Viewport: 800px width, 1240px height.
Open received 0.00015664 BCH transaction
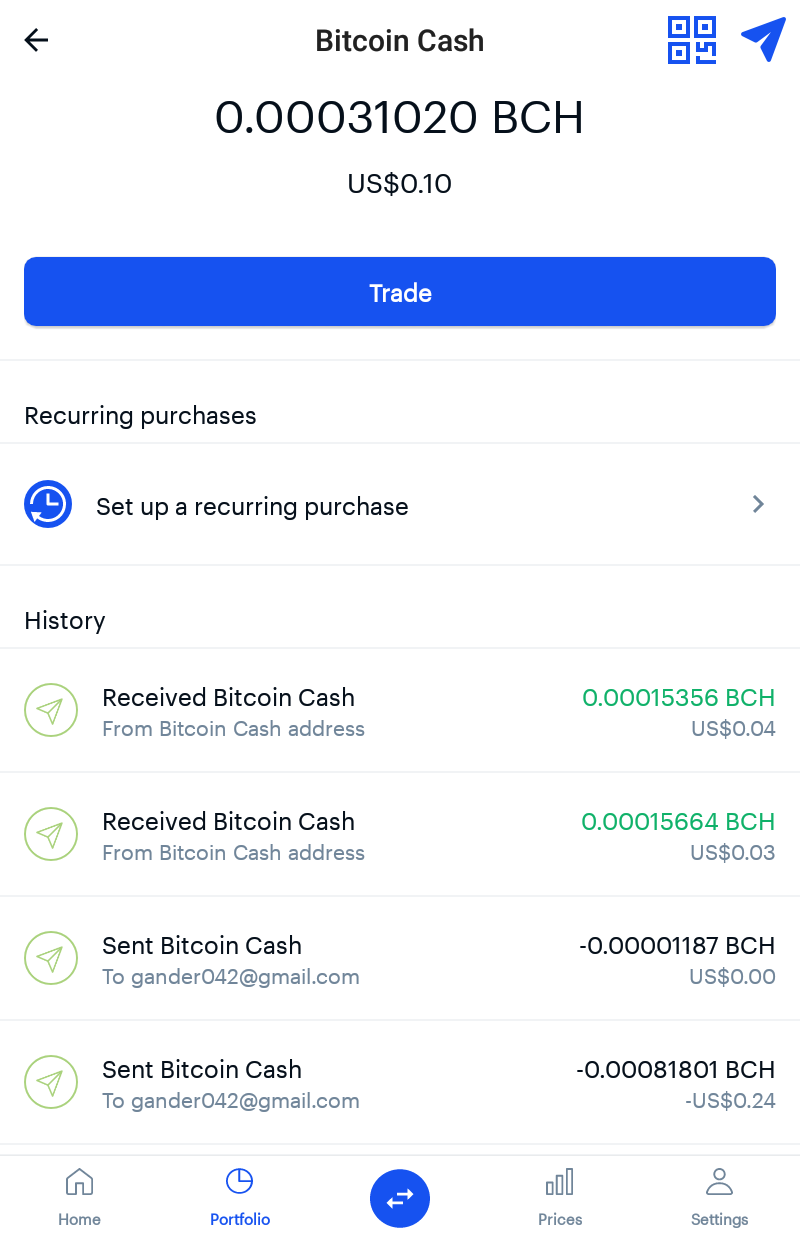[400, 835]
